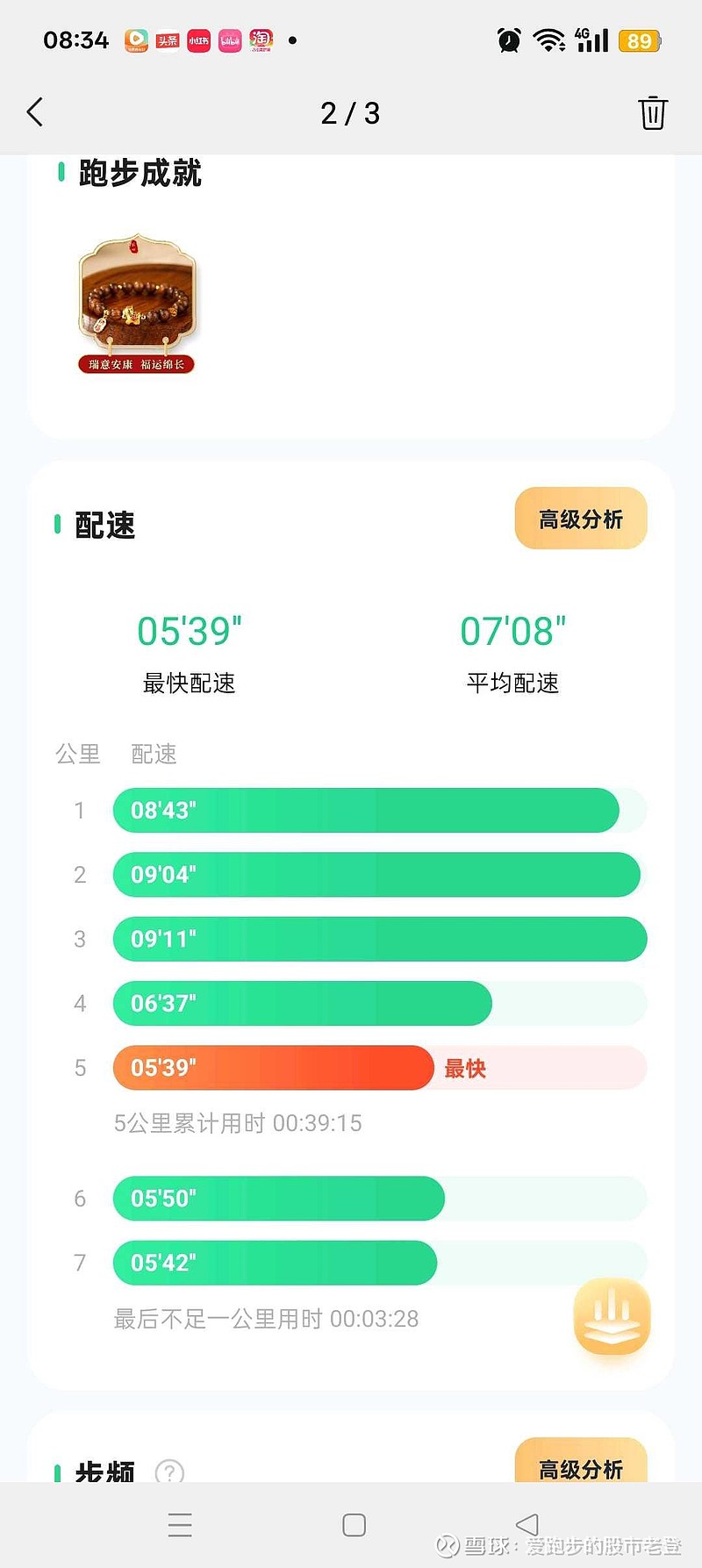Tap the navigation back triangle
The width and height of the screenshot is (702, 1568).
pos(527,1525)
